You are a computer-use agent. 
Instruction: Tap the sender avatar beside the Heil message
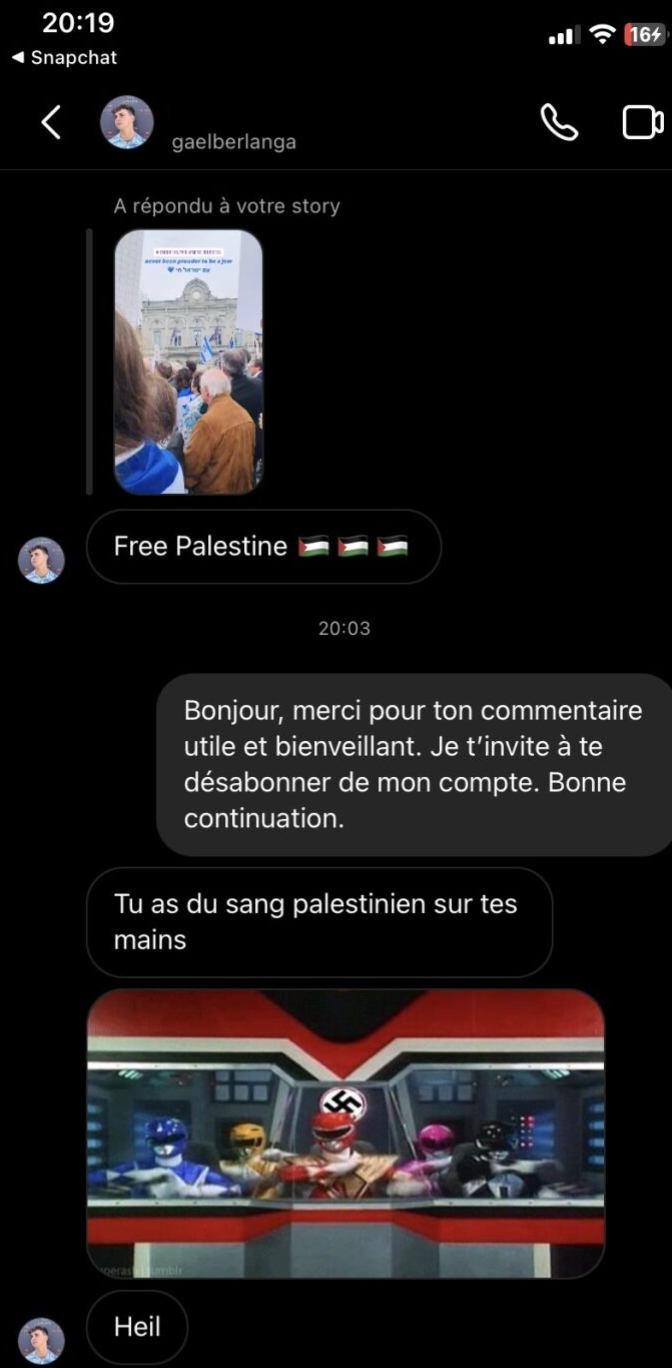pos(42,1340)
